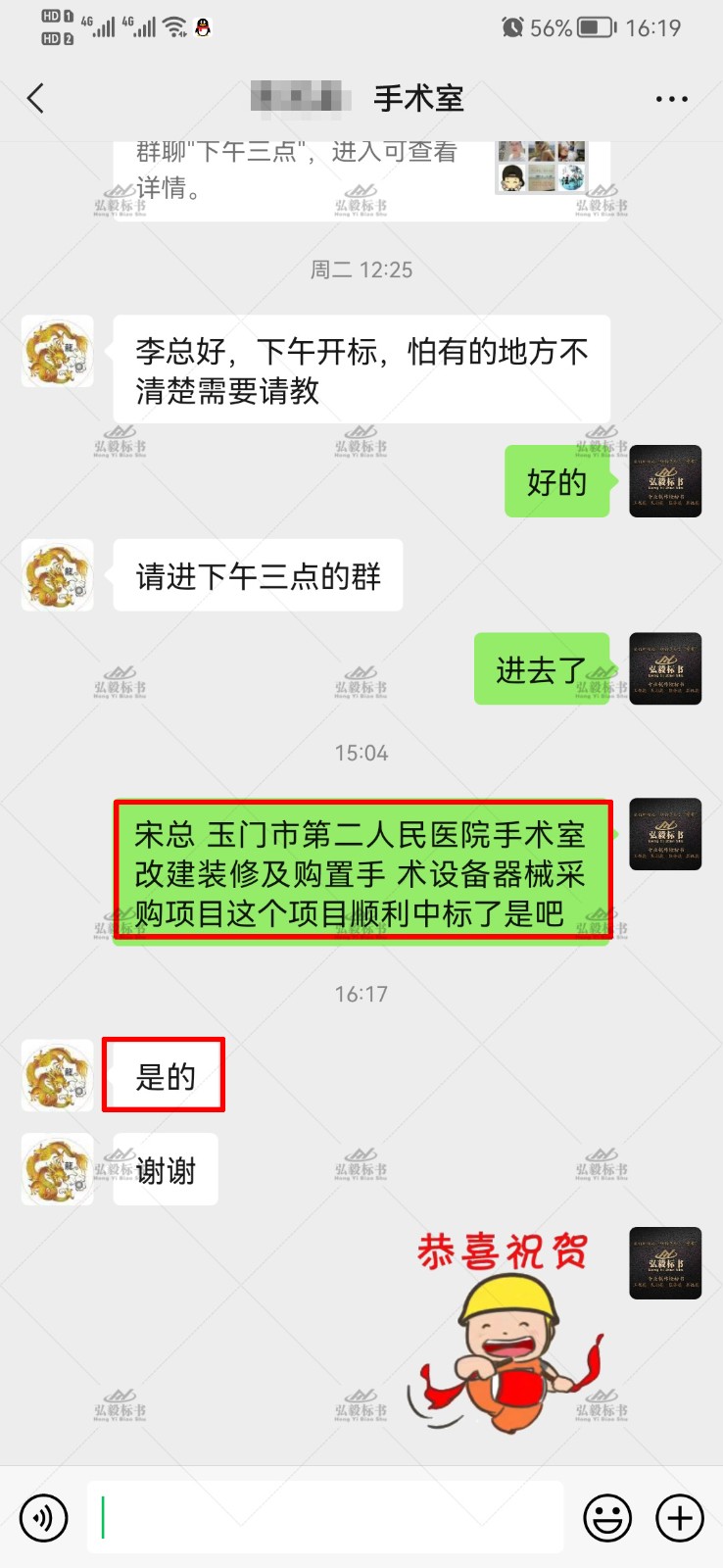Open the plus attachments menu

coord(680,1518)
